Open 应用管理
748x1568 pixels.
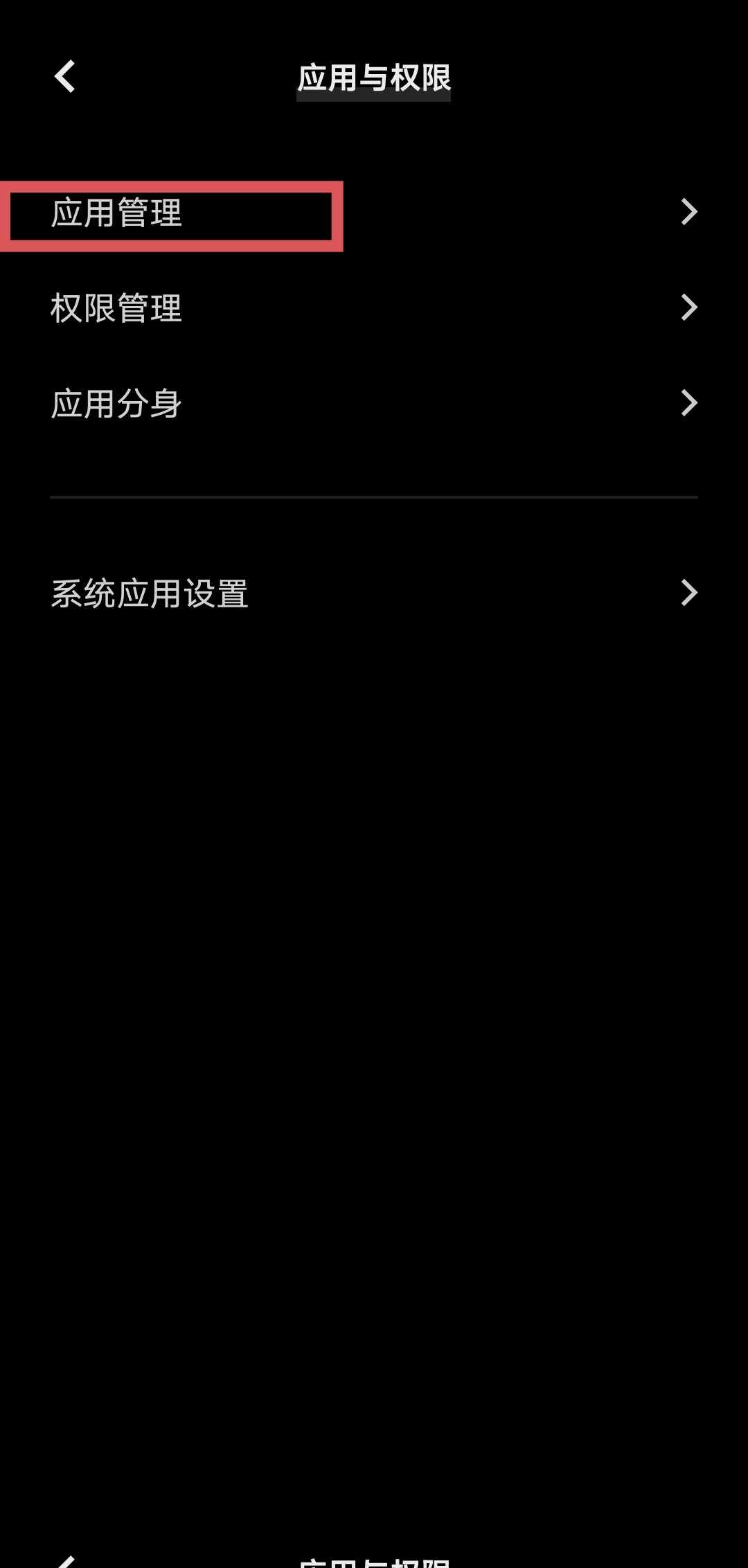[374, 213]
